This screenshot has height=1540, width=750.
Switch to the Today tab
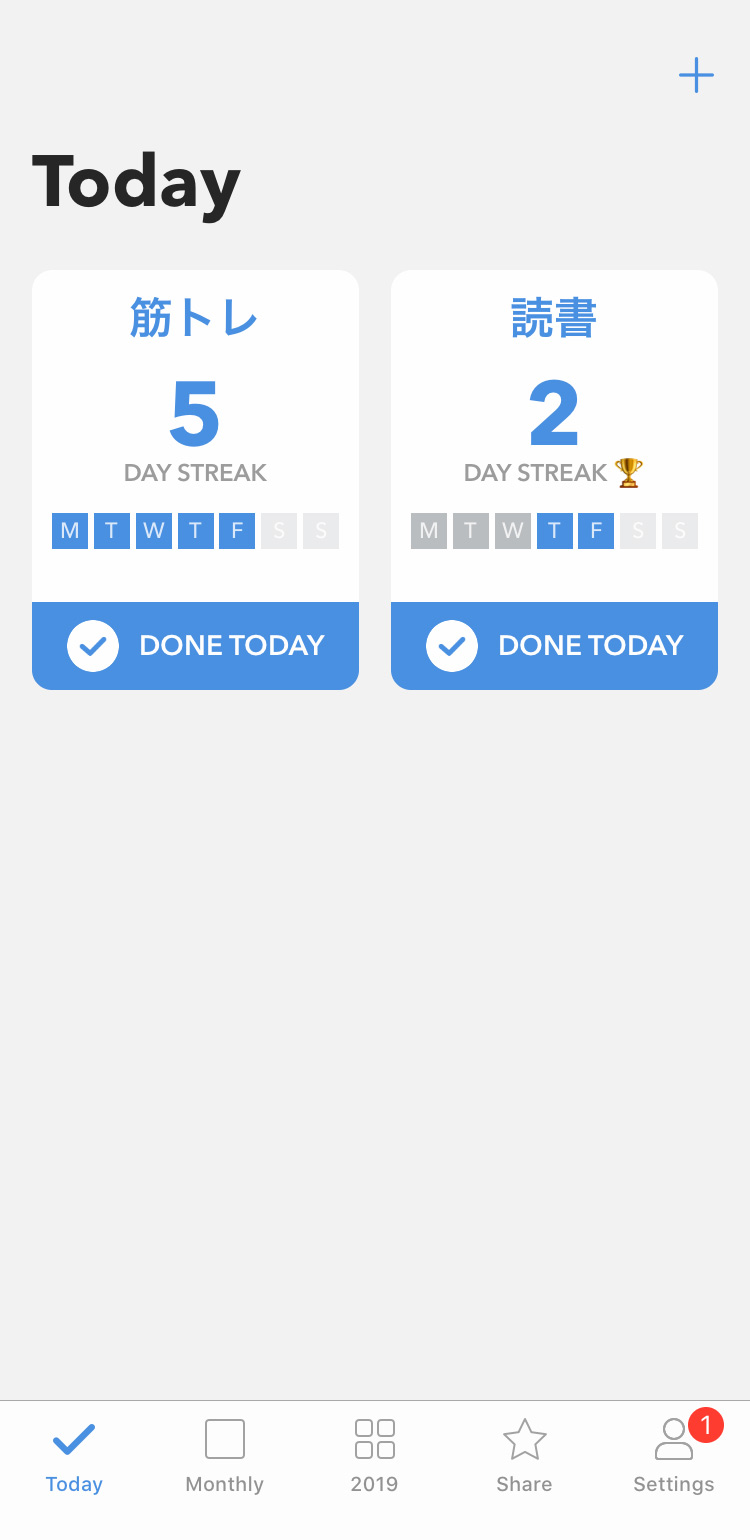(74, 1457)
